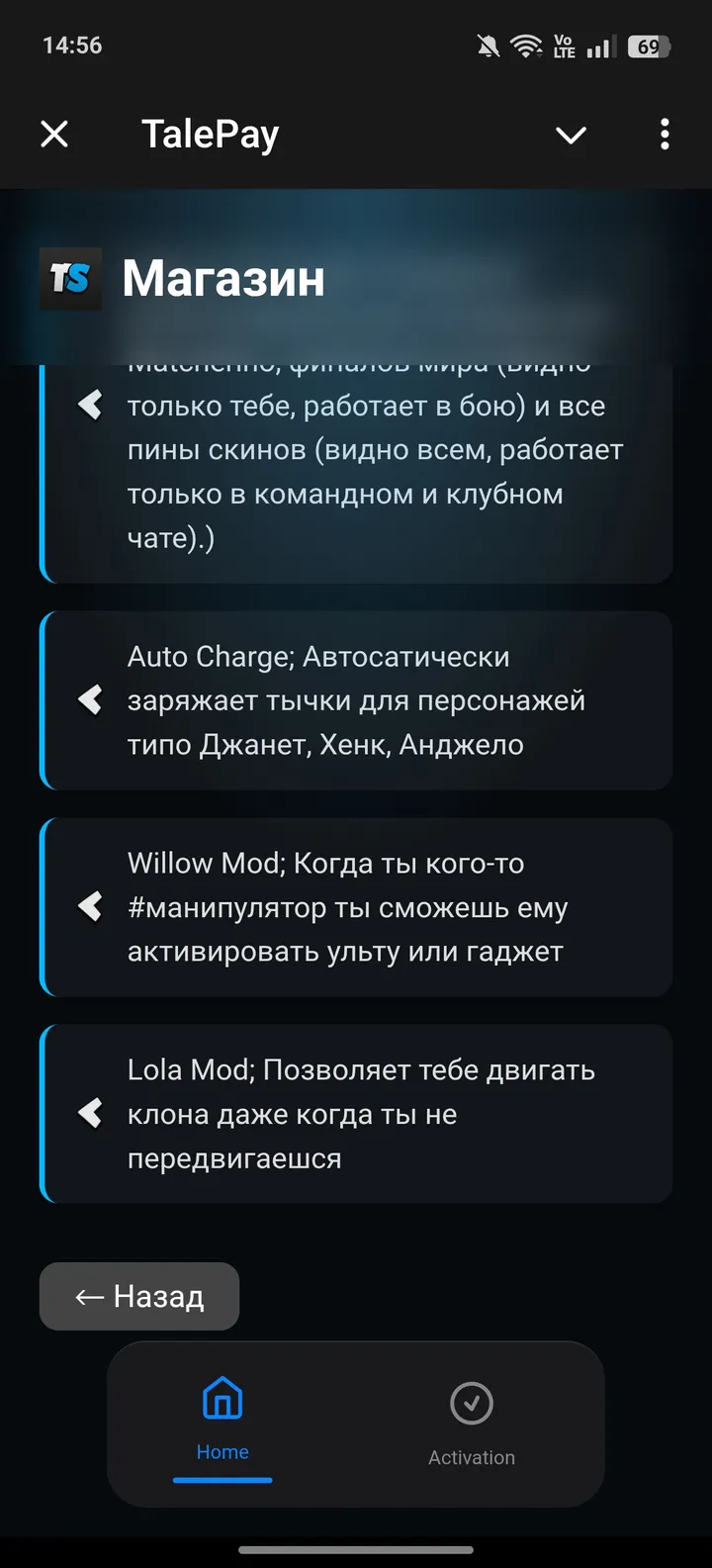This screenshot has height=1568, width=712.
Task: Click the TS Магазин store logo icon
Action: (x=69, y=278)
